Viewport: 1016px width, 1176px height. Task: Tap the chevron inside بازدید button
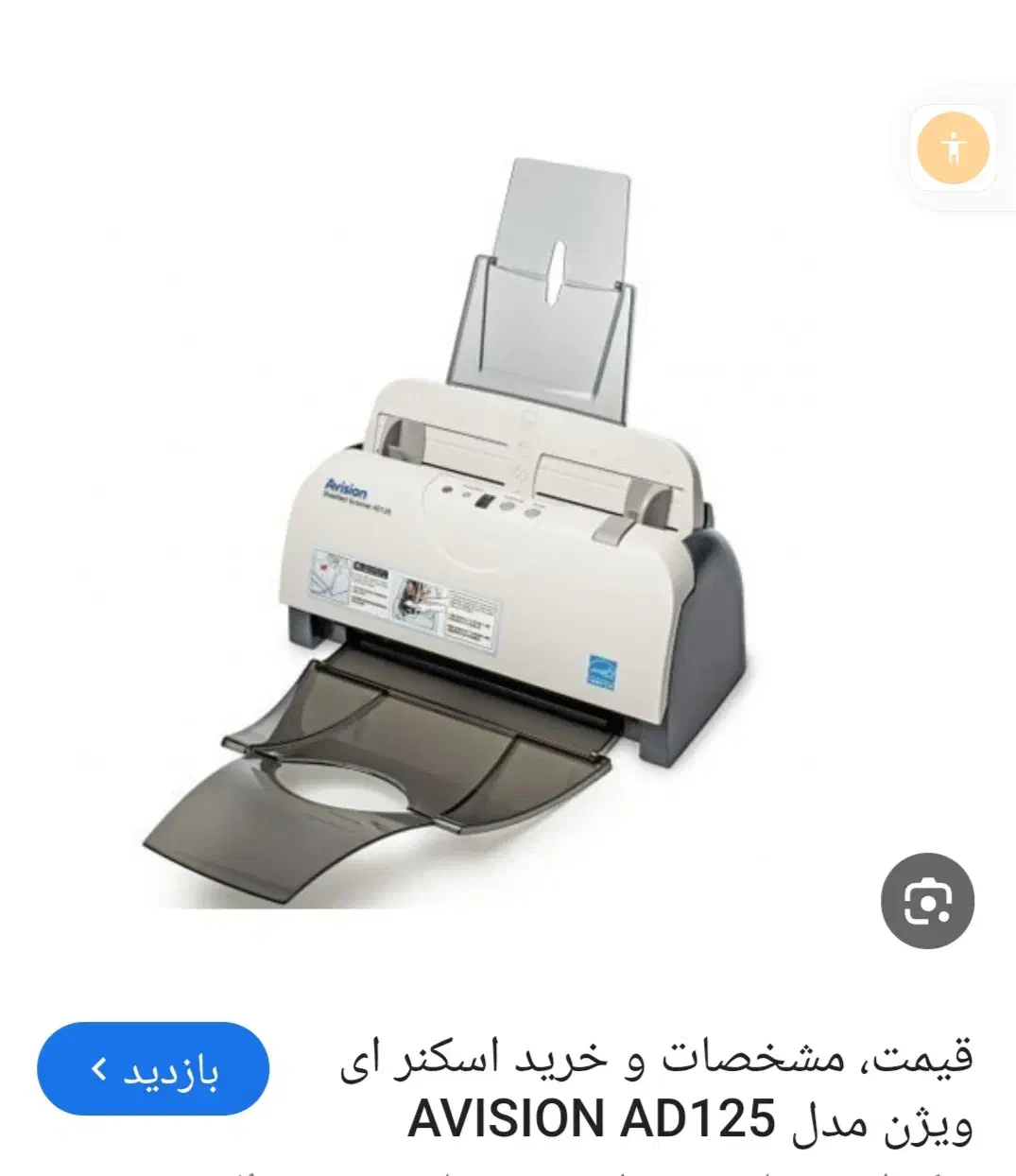(97, 1069)
